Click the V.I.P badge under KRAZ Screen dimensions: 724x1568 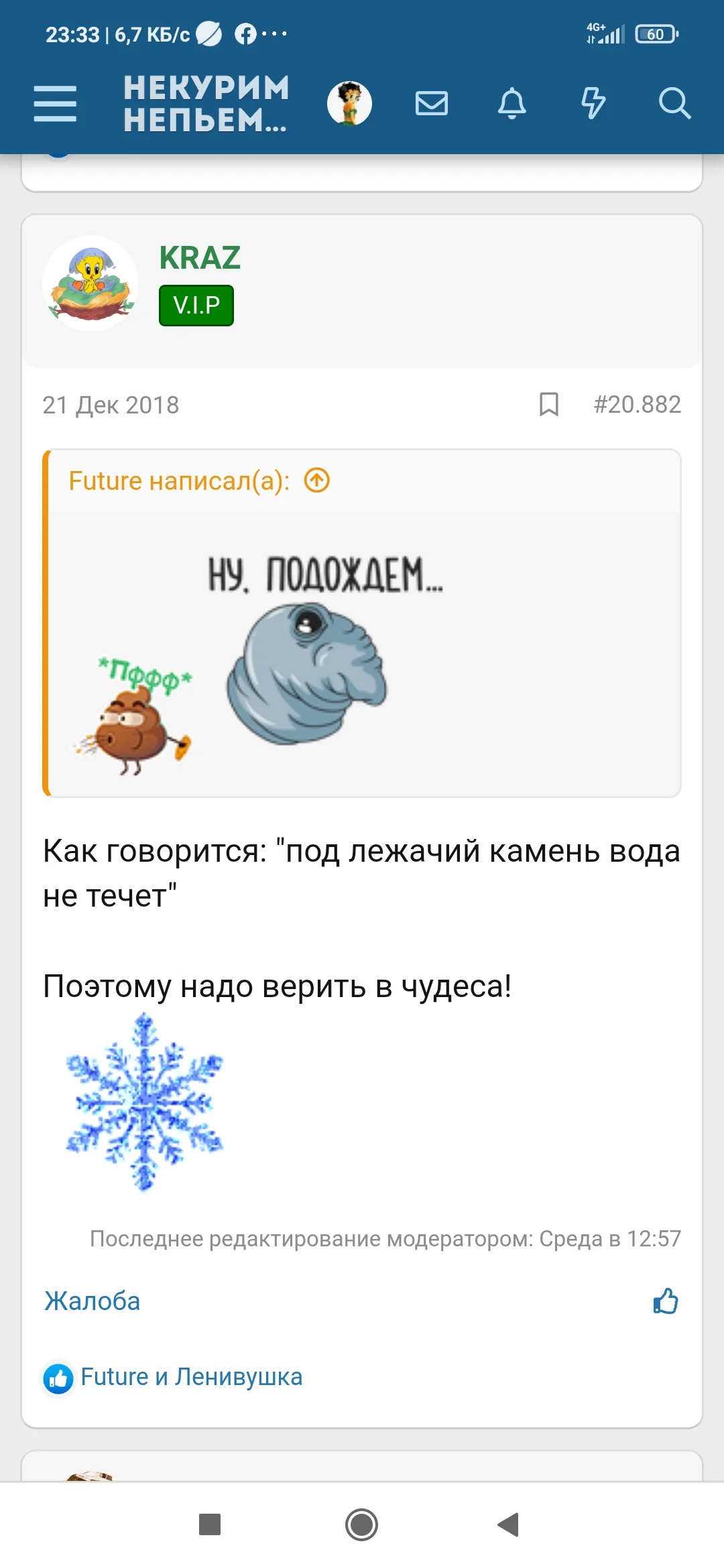(x=195, y=305)
